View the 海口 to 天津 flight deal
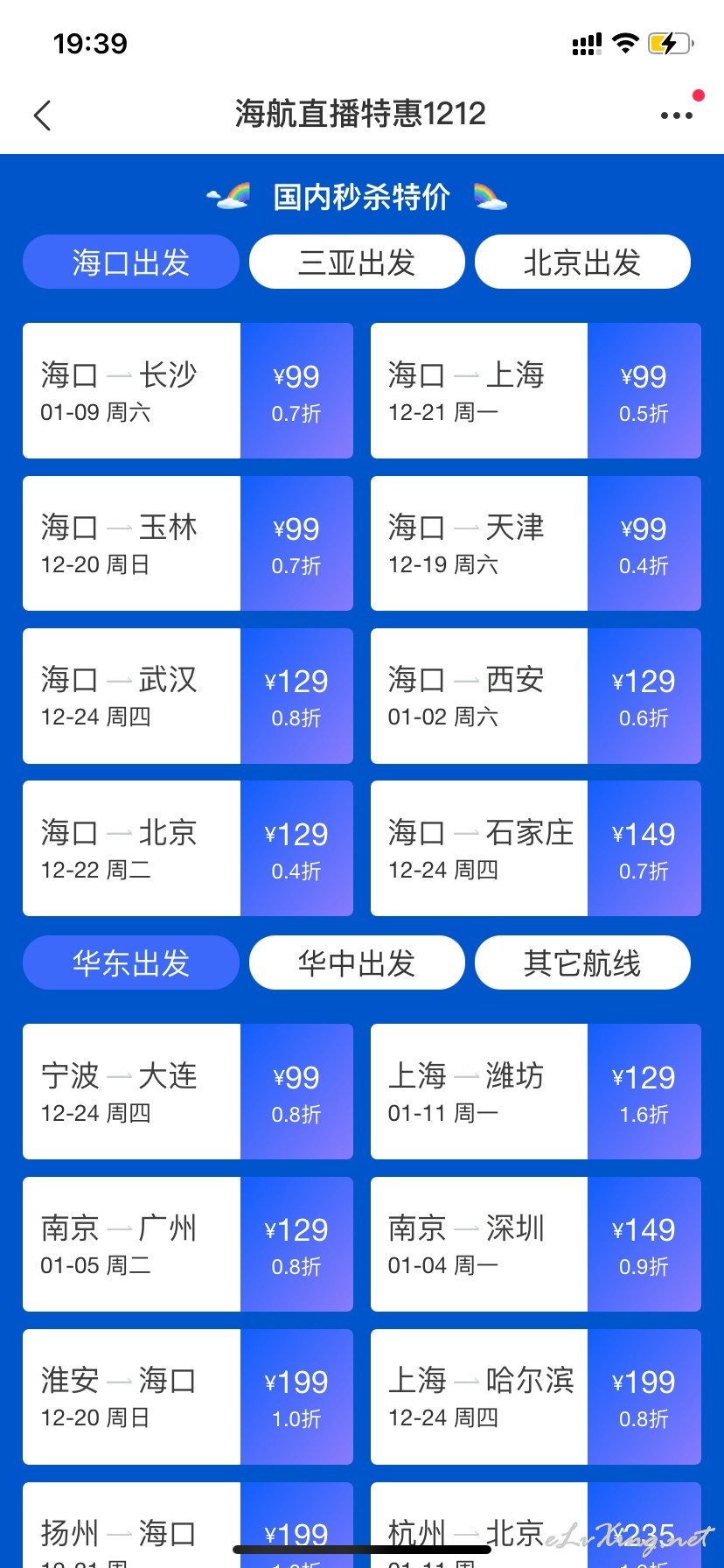724x1568 pixels. click(x=536, y=543)
